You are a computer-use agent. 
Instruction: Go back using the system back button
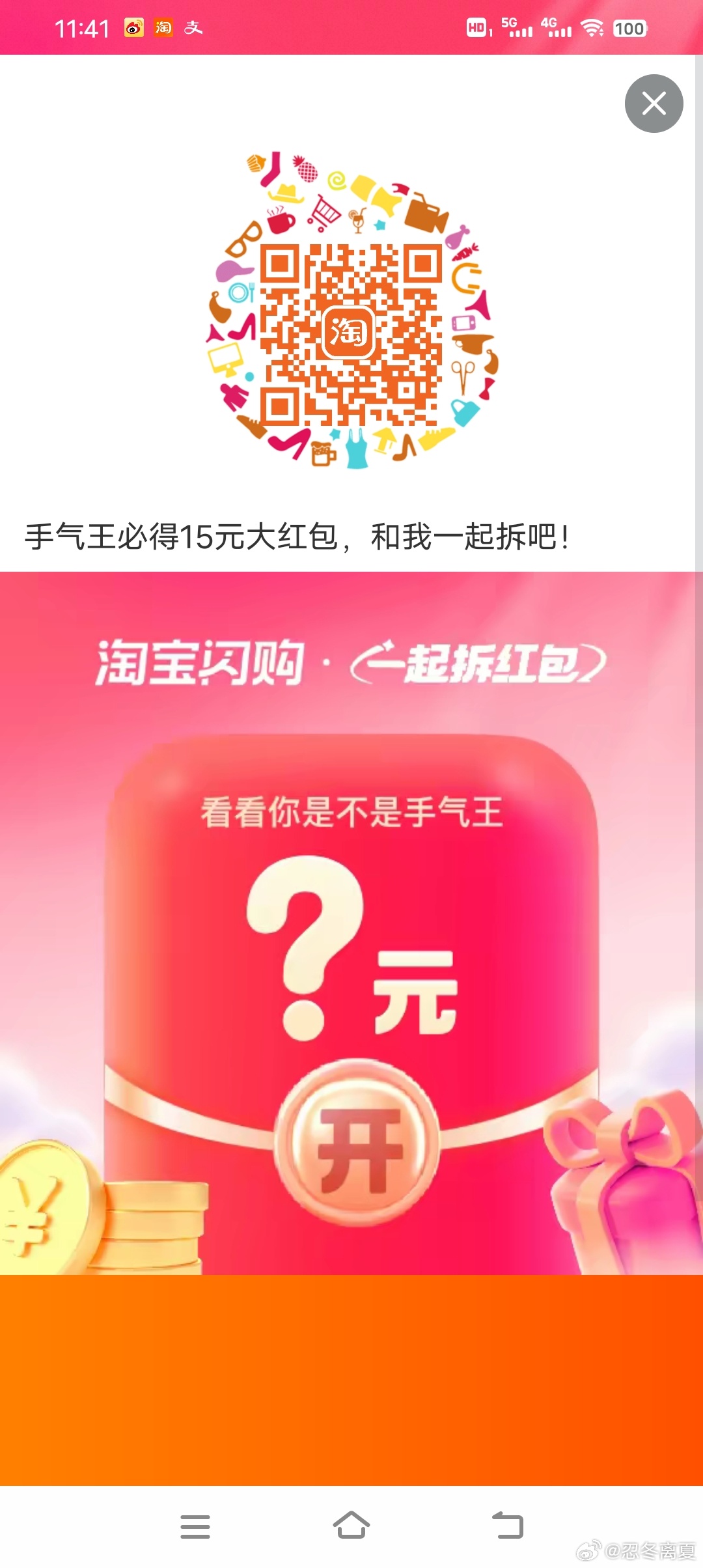508,1525
